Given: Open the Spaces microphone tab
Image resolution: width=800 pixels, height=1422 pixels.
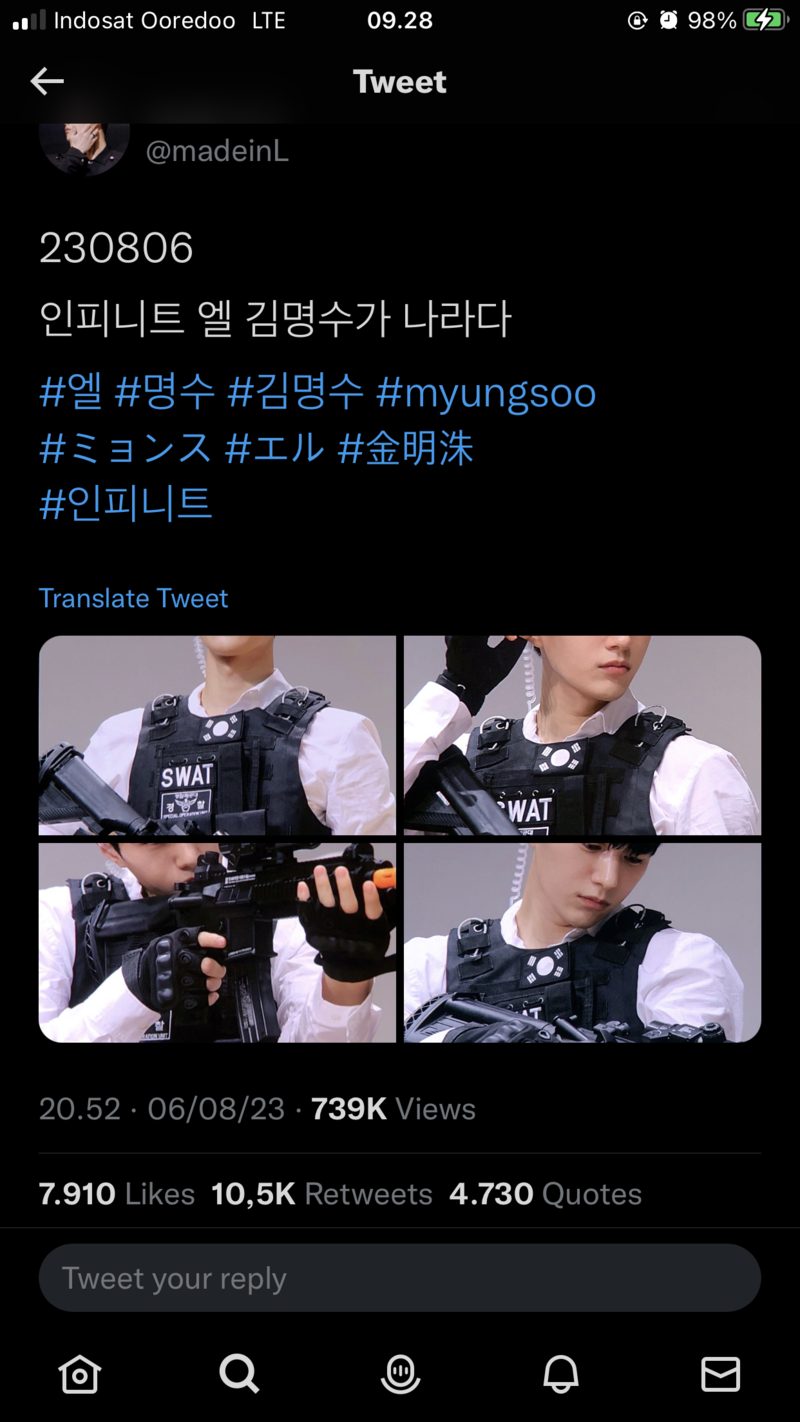Looking at the screenshot, I should click(400, 1374).
